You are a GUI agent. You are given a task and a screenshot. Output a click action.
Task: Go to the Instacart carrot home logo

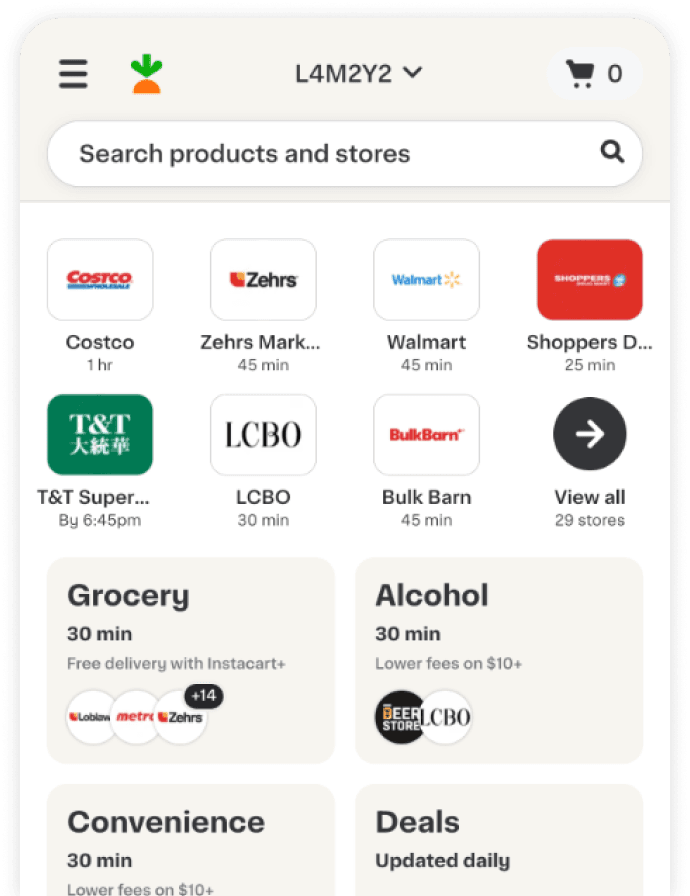pyautogui.click(x=146, y=74)
